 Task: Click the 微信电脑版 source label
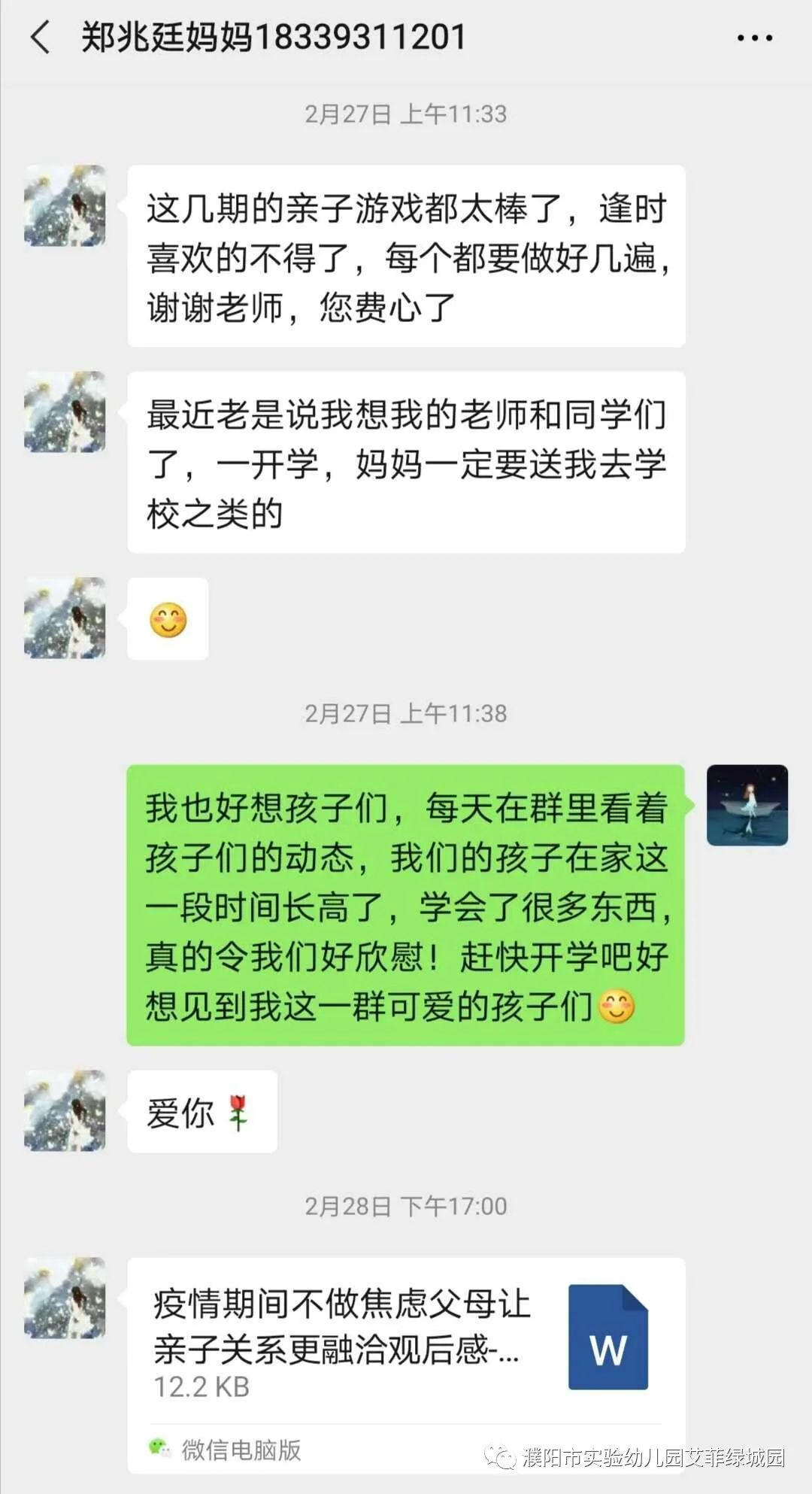[241, 1447]
